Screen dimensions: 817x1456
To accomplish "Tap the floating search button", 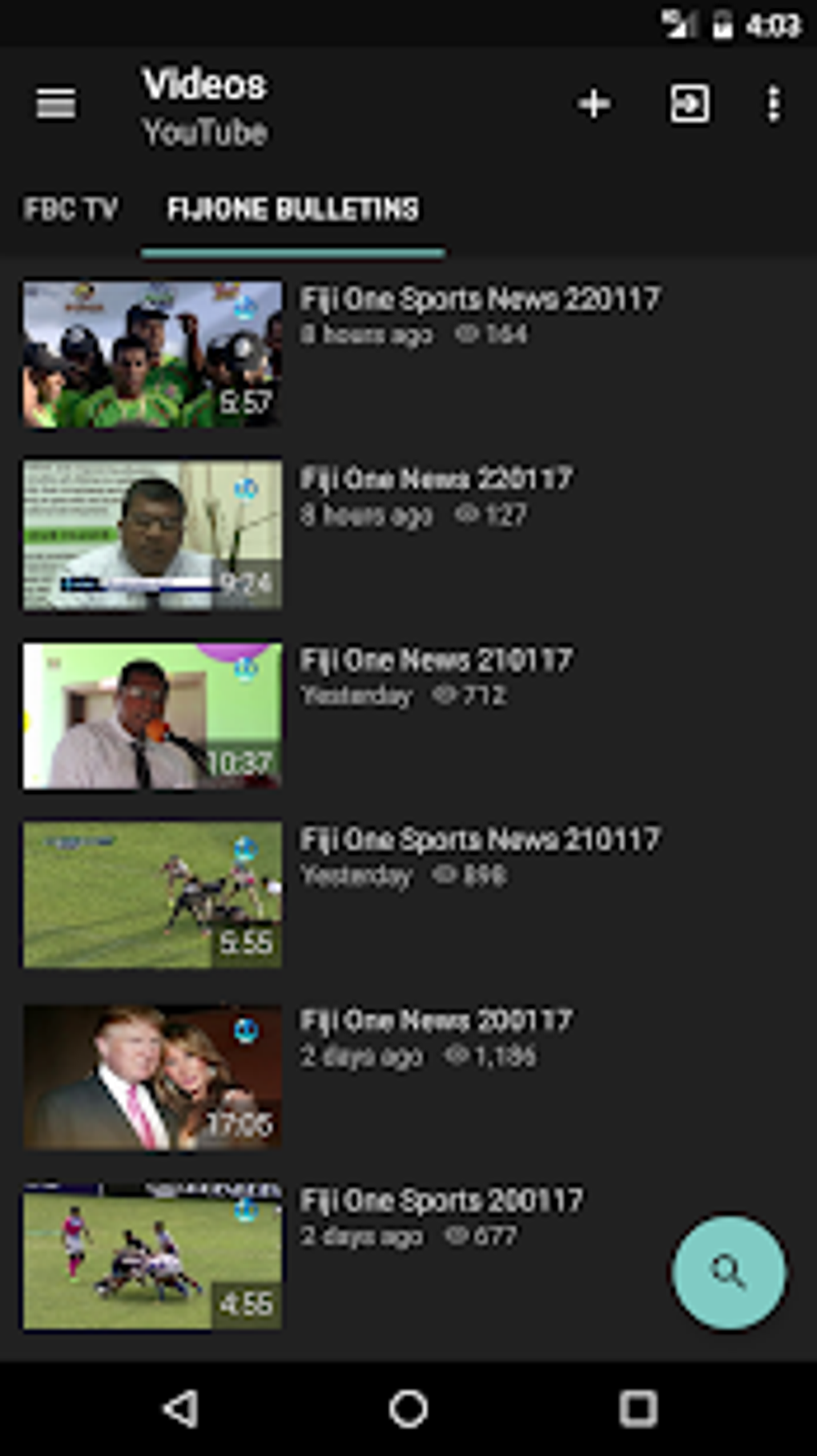I will (728, 1272).
